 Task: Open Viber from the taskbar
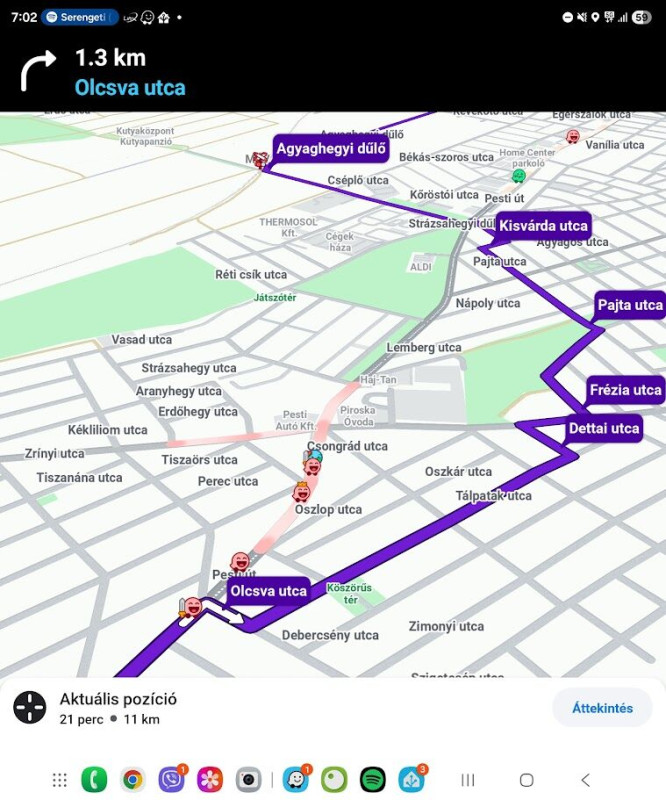171,780
